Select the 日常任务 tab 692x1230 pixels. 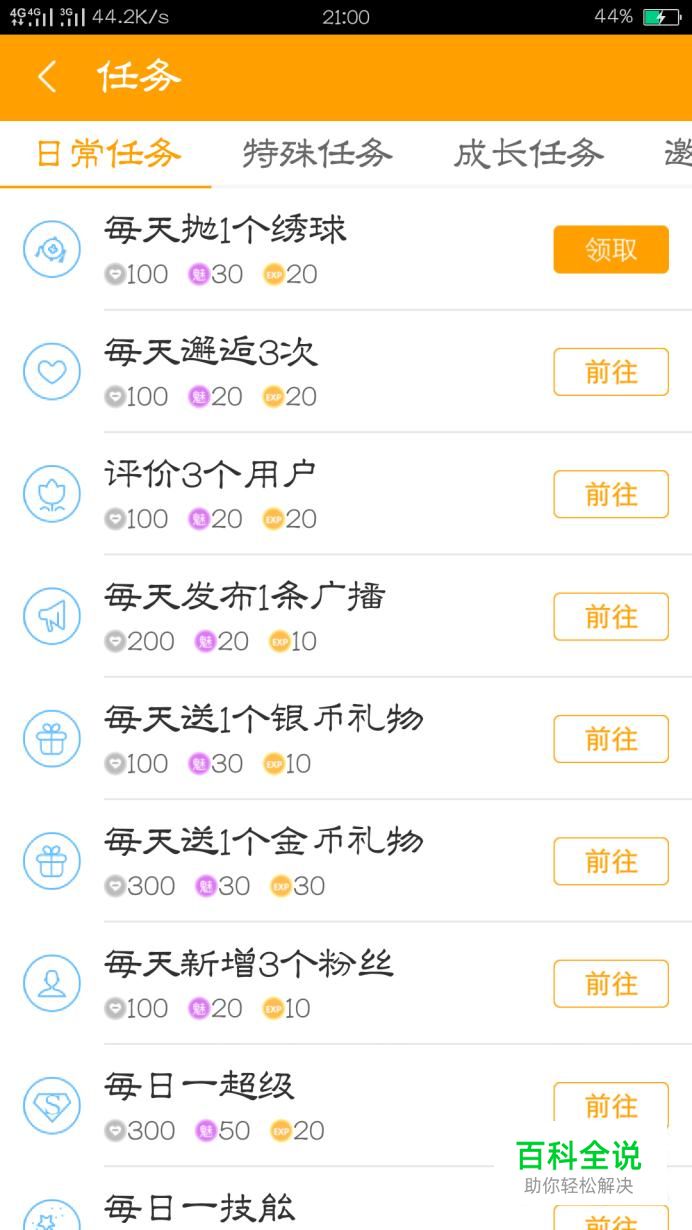coord(108,154)
